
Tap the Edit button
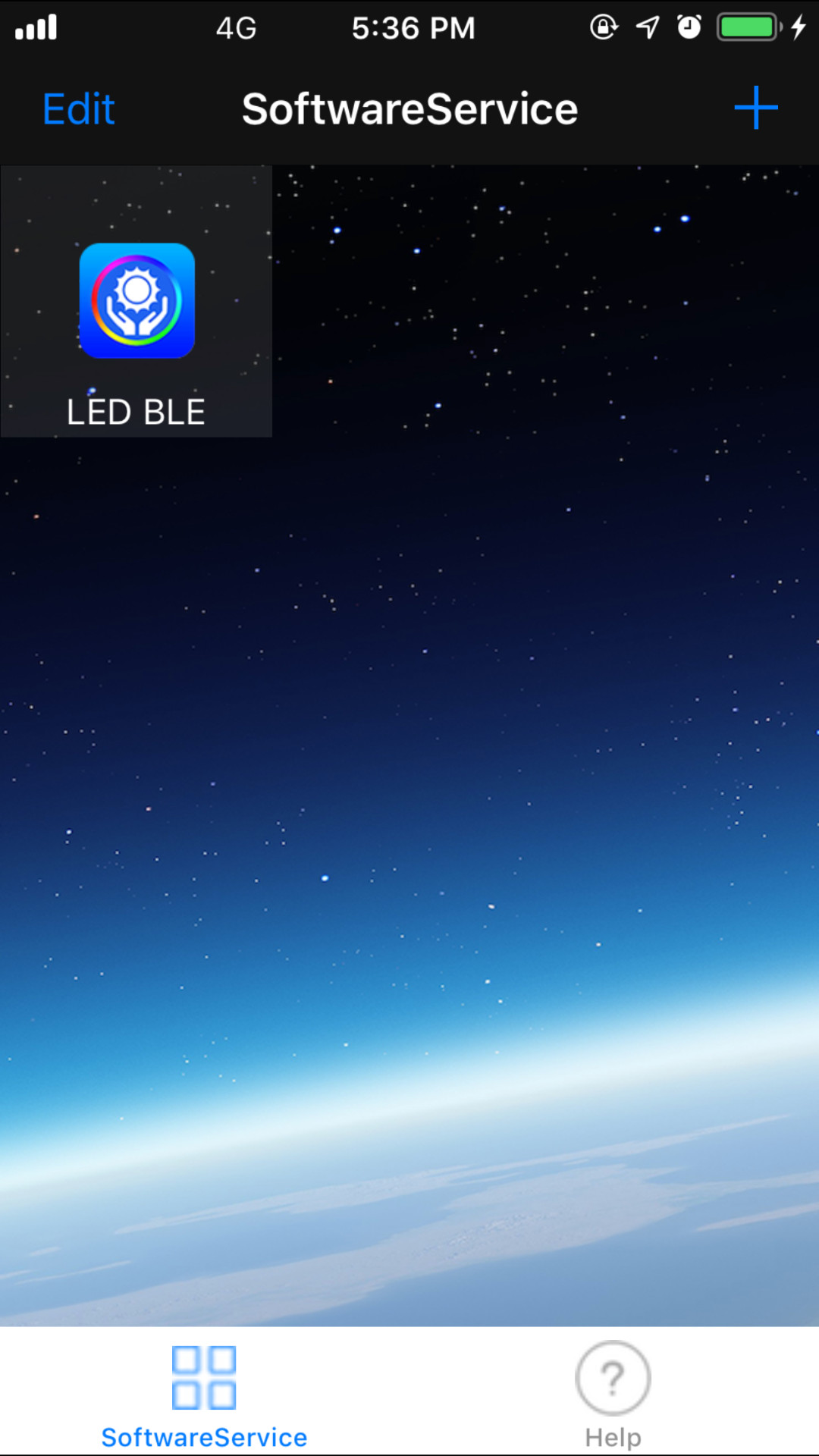pos(79,109)
